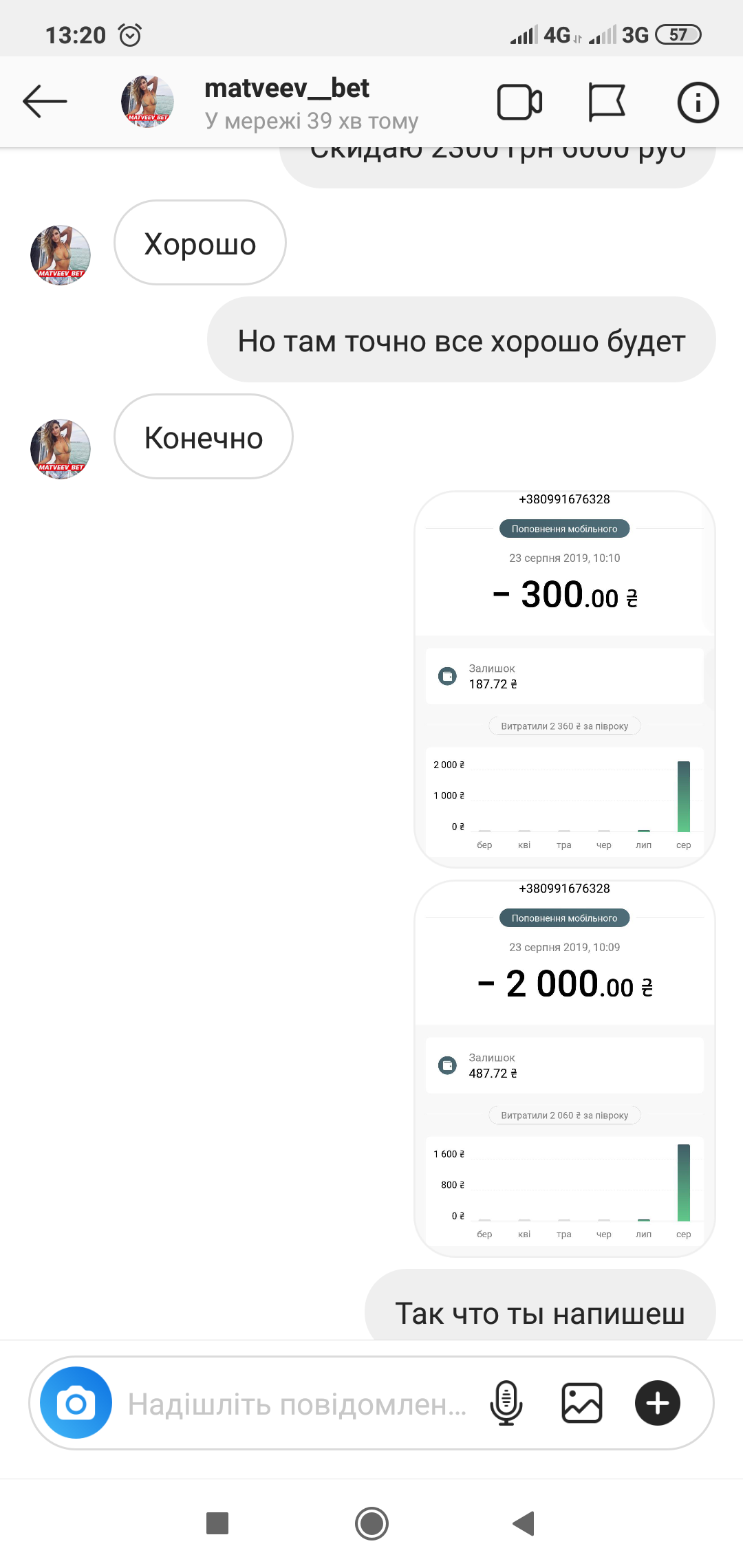743x1568 pixels.
Task: Open matveev__bet's profile from the header
Action: click(x=147, y=102)
